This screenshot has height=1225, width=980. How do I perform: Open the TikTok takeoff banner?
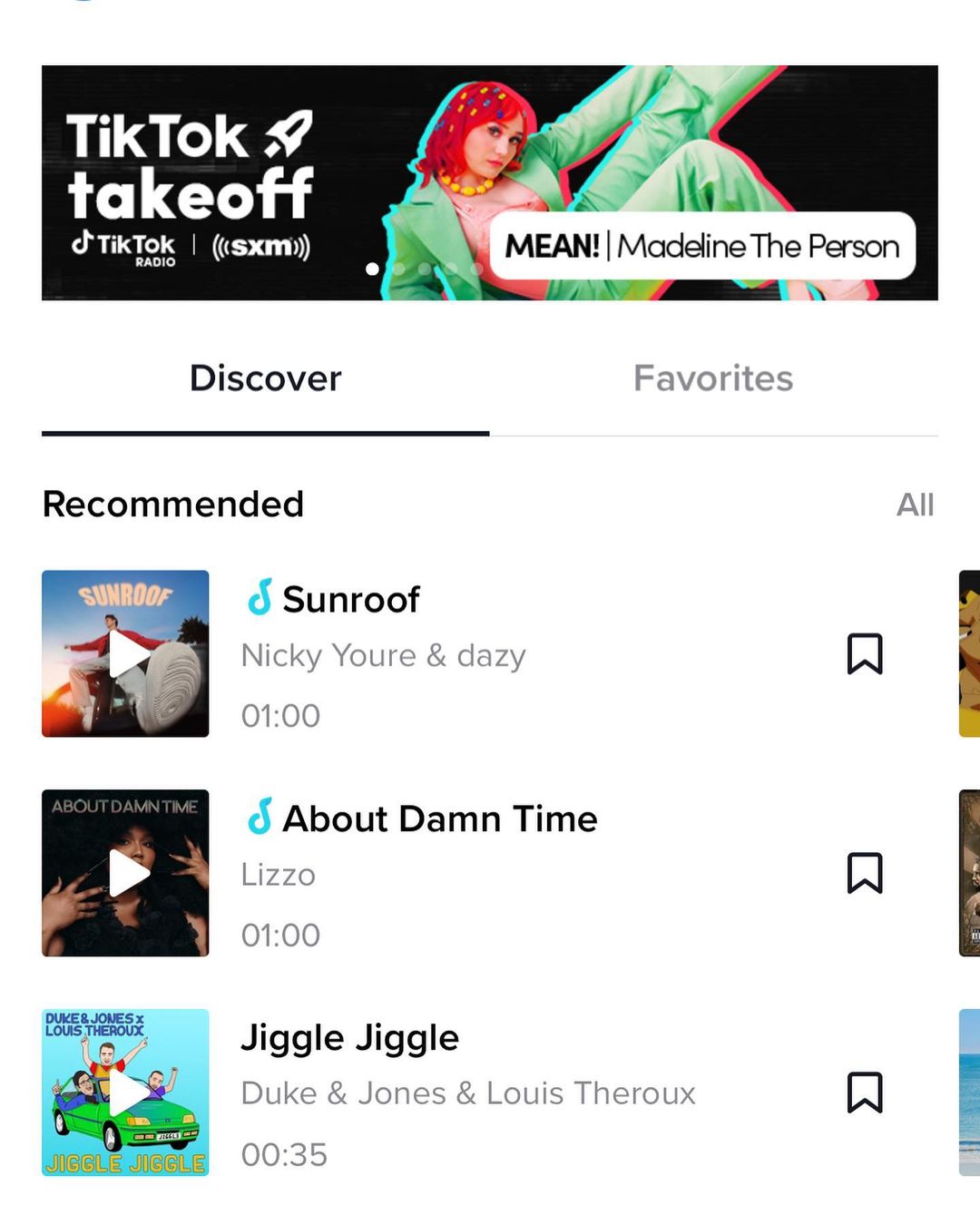tap(489, 182)
